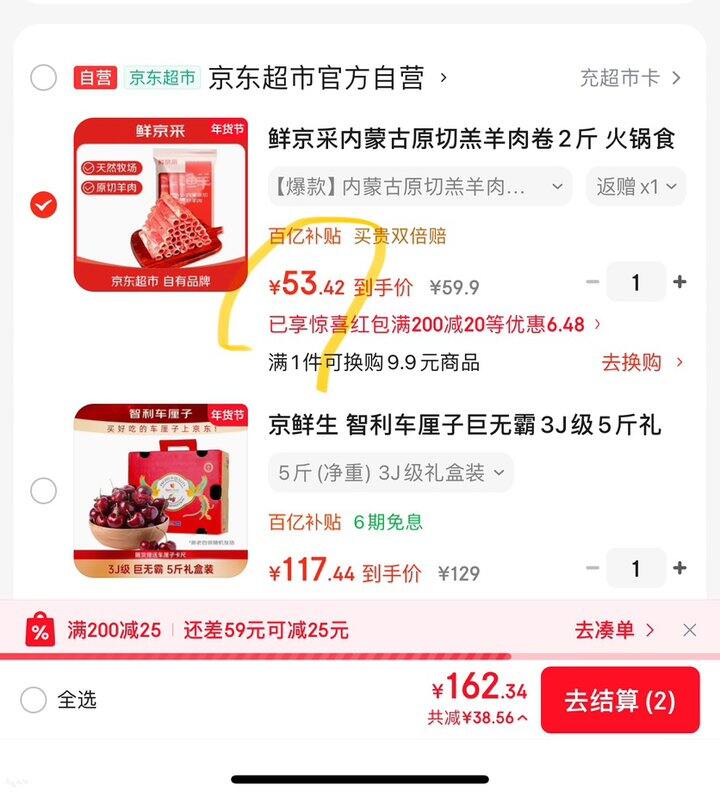Open the 智利车厘子 product image
The width and height of the screenshot is (720, 797).
pos(160,490)
